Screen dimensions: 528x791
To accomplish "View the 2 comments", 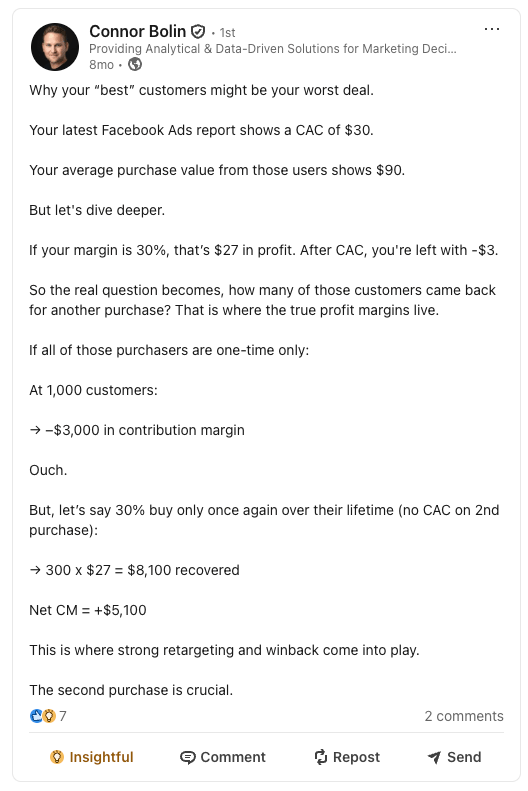I will [x=464, y=716].
